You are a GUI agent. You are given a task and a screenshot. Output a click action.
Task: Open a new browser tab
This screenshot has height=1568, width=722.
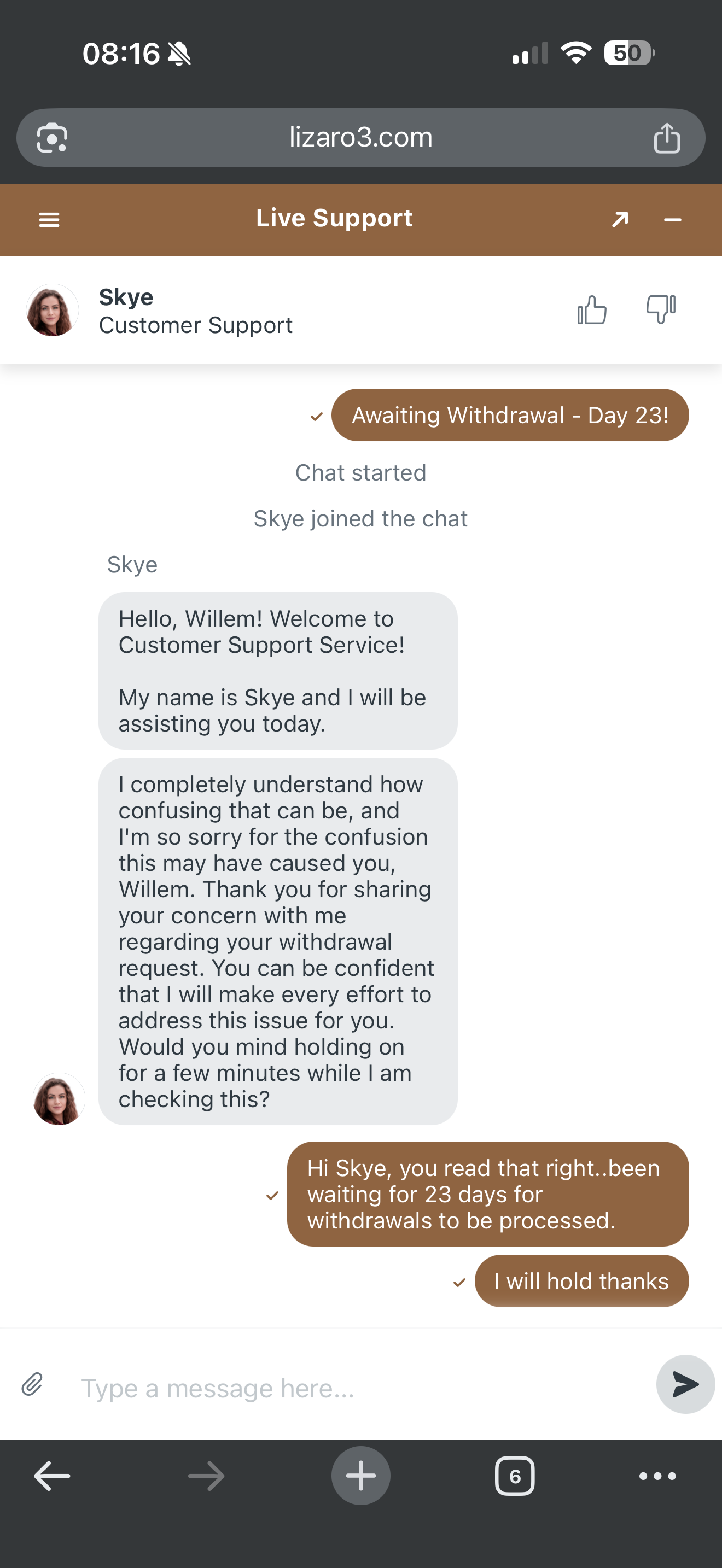click(x=360, y=1476)
